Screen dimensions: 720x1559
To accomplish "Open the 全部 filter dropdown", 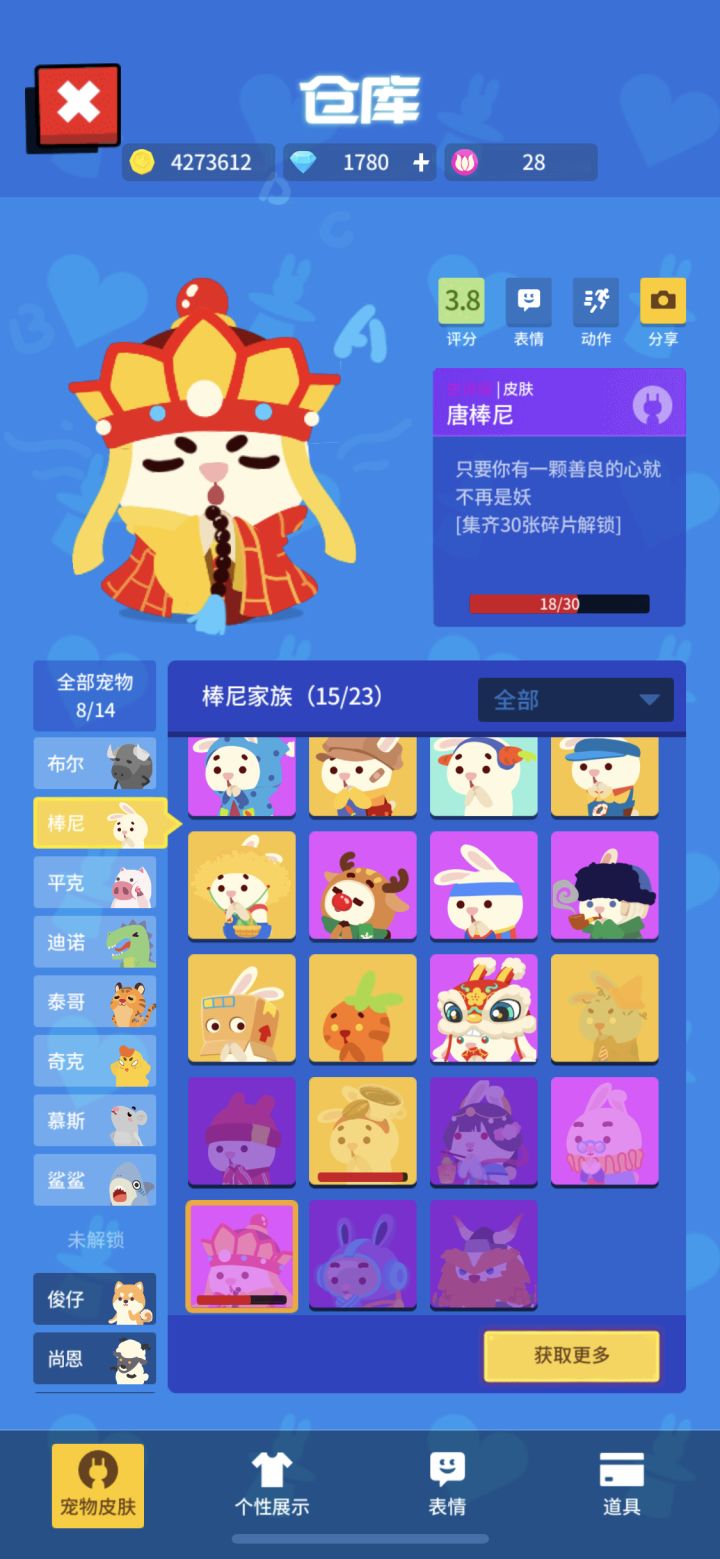I will [575, 699].
